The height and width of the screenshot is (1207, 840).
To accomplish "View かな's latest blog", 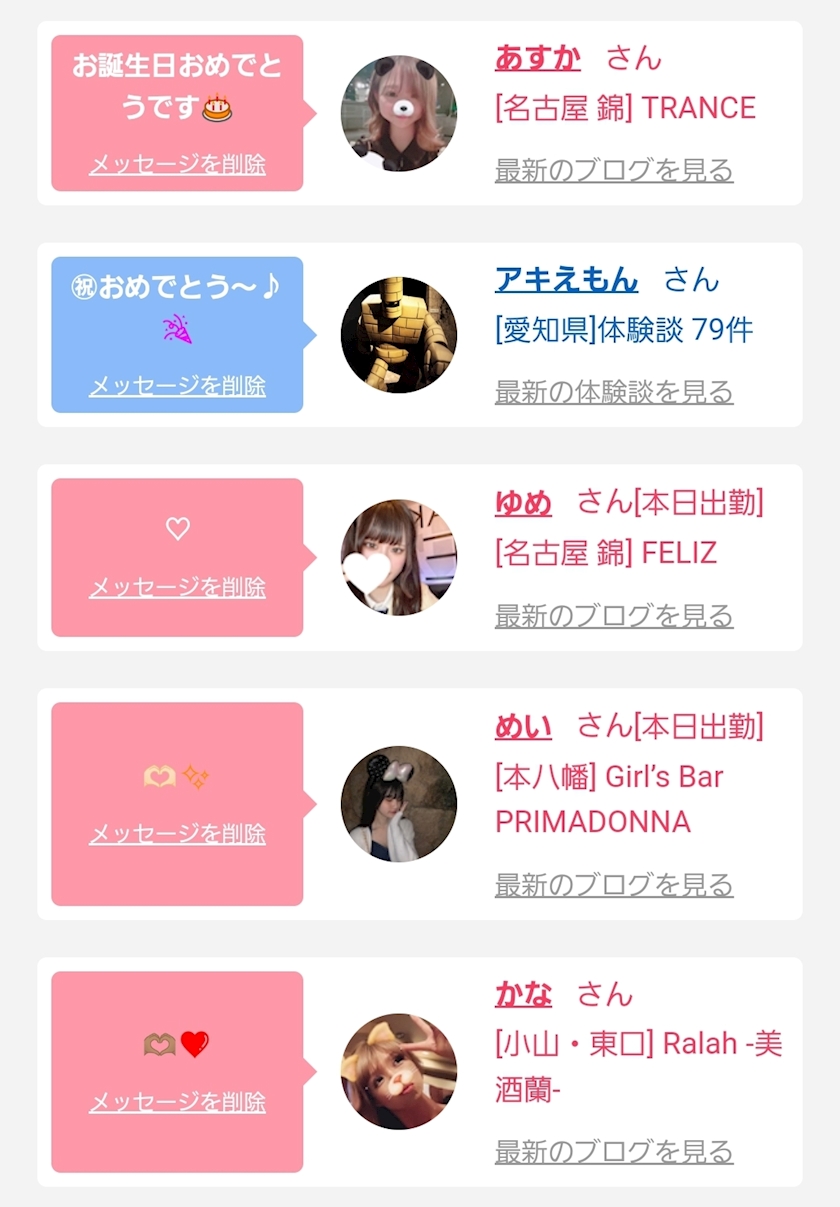I will (x=614, y=1152).
